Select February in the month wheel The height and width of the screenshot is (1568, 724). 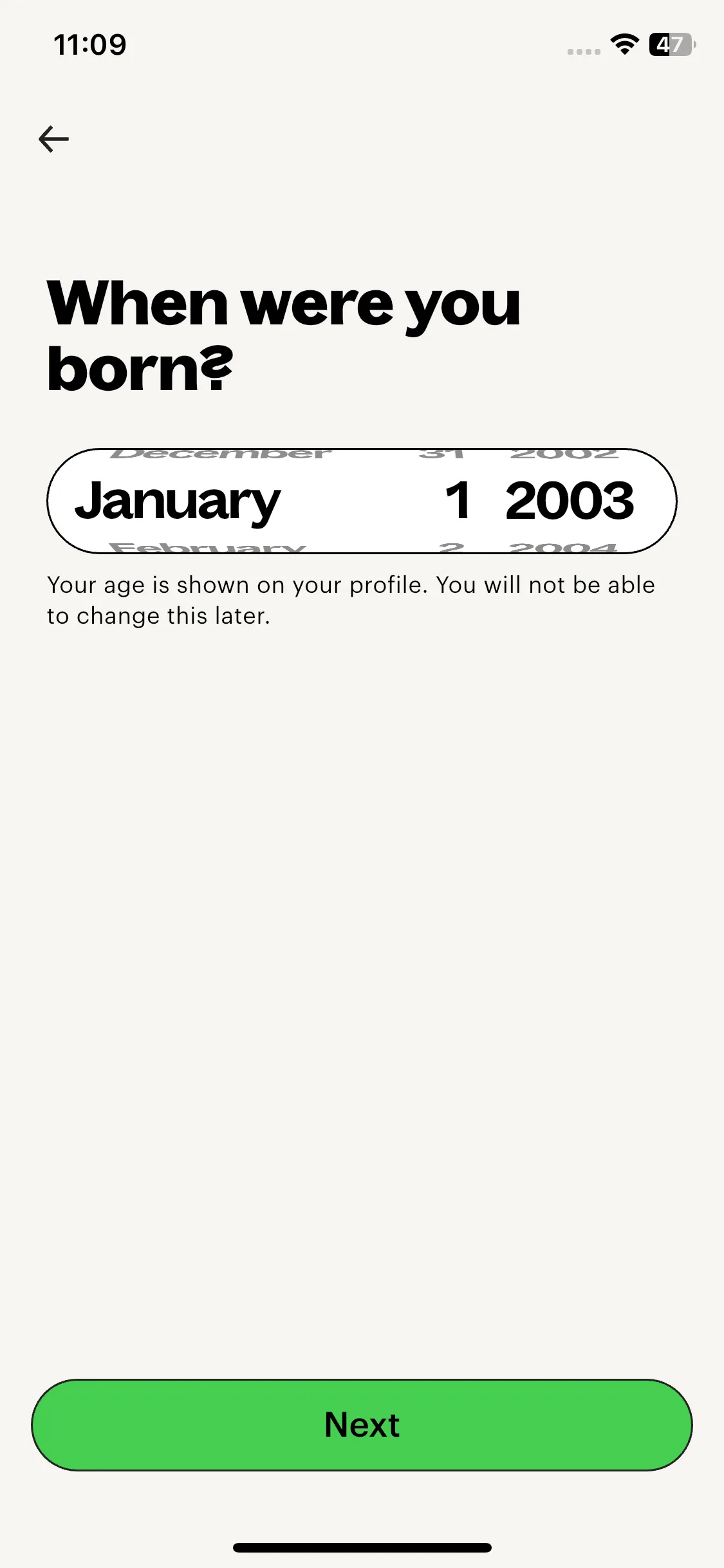click(x=207, y=547)
